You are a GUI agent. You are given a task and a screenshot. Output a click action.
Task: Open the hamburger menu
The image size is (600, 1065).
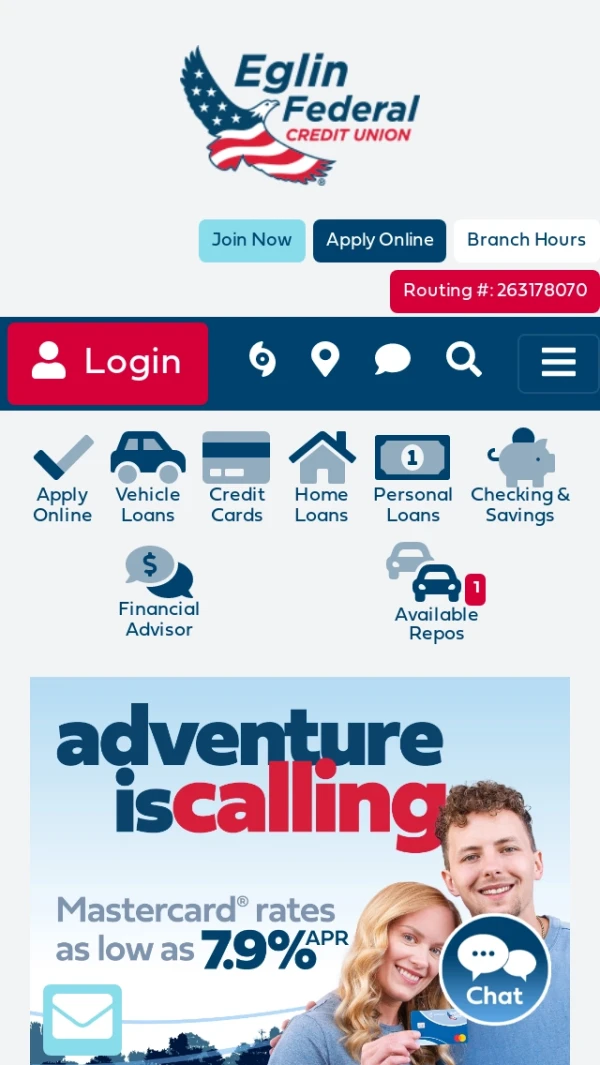(558, 363)
